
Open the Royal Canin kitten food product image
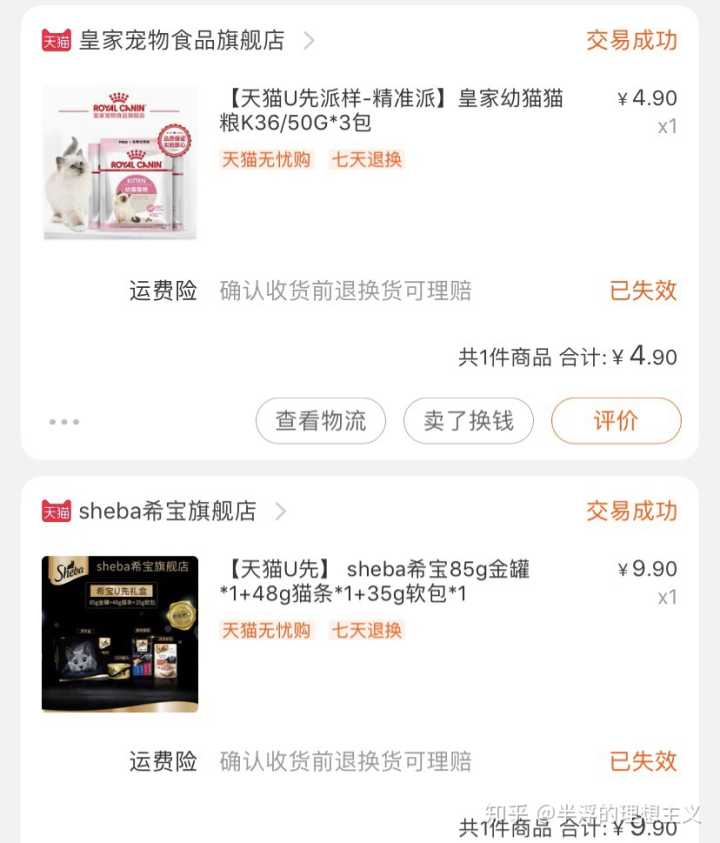click(x=120, y=163)
